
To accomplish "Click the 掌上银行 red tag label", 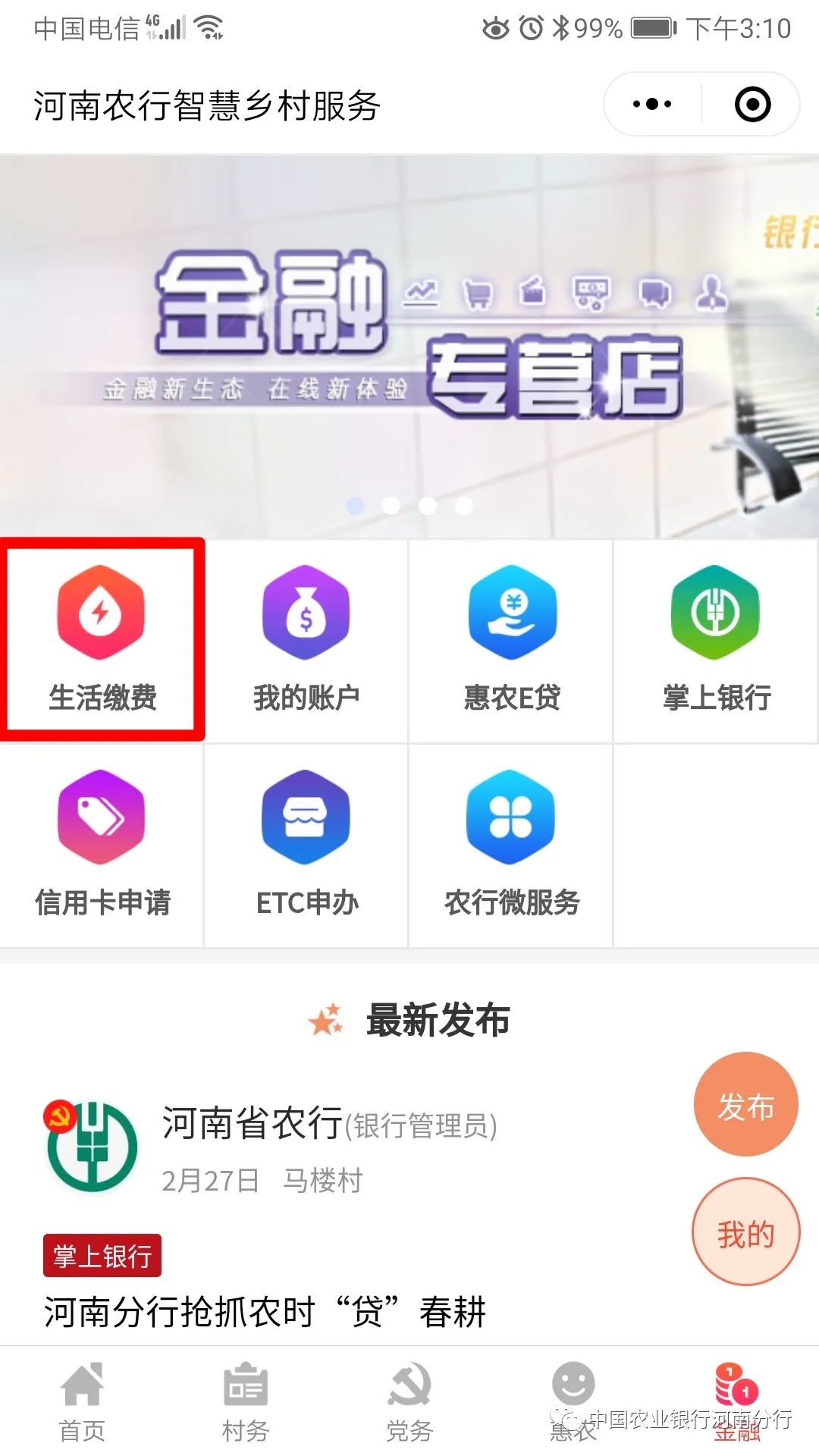I will 102,1256.
